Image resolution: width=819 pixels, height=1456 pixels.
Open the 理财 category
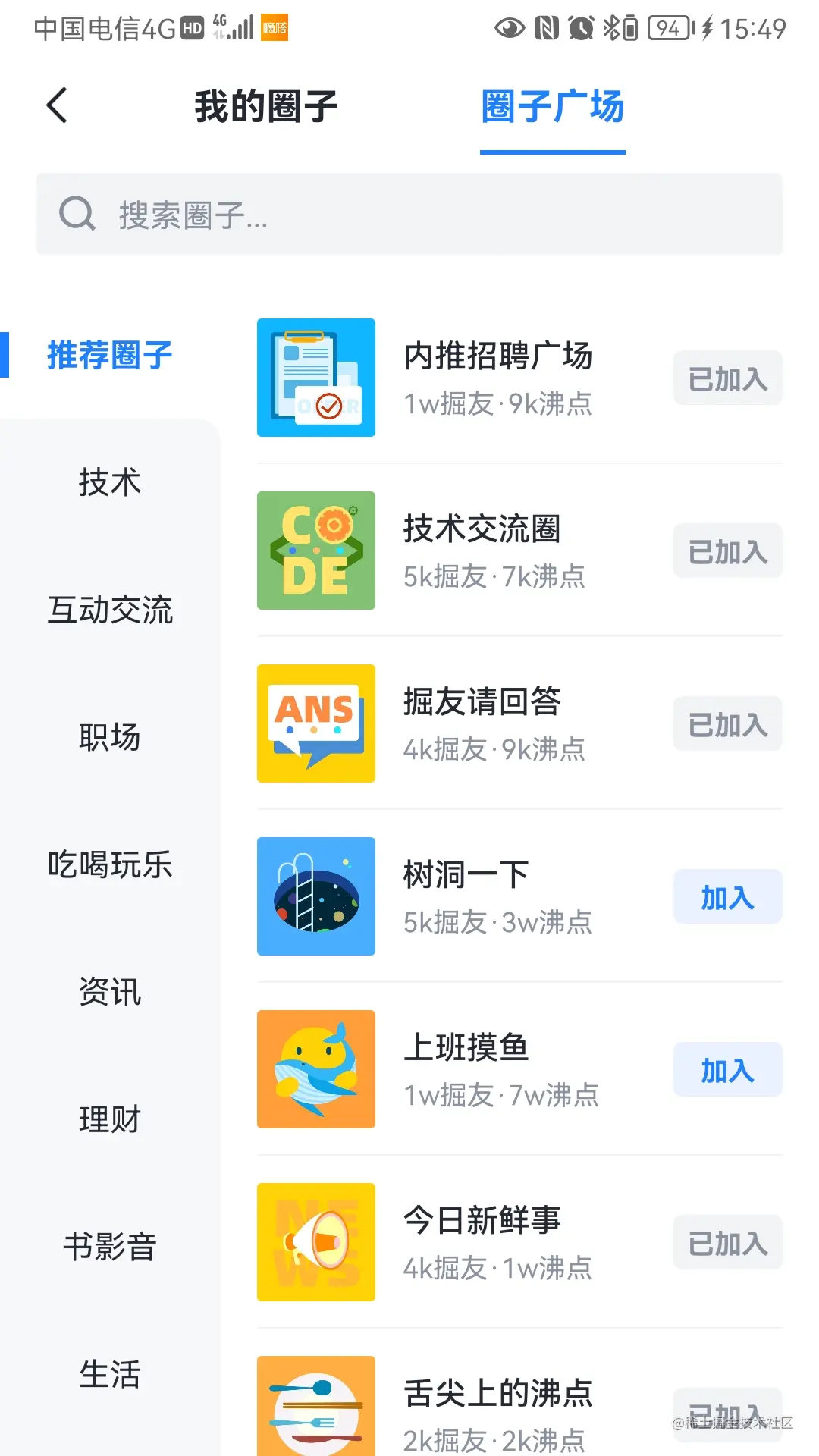[110, 1119]
